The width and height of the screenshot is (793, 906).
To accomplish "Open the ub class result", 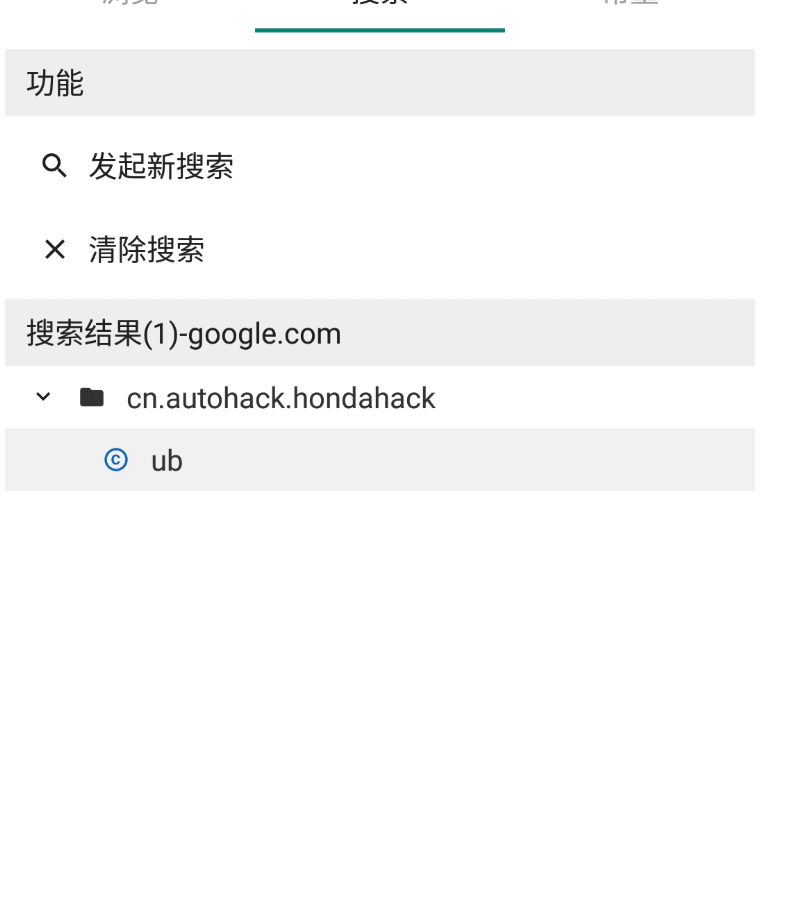I will [166, 460].
